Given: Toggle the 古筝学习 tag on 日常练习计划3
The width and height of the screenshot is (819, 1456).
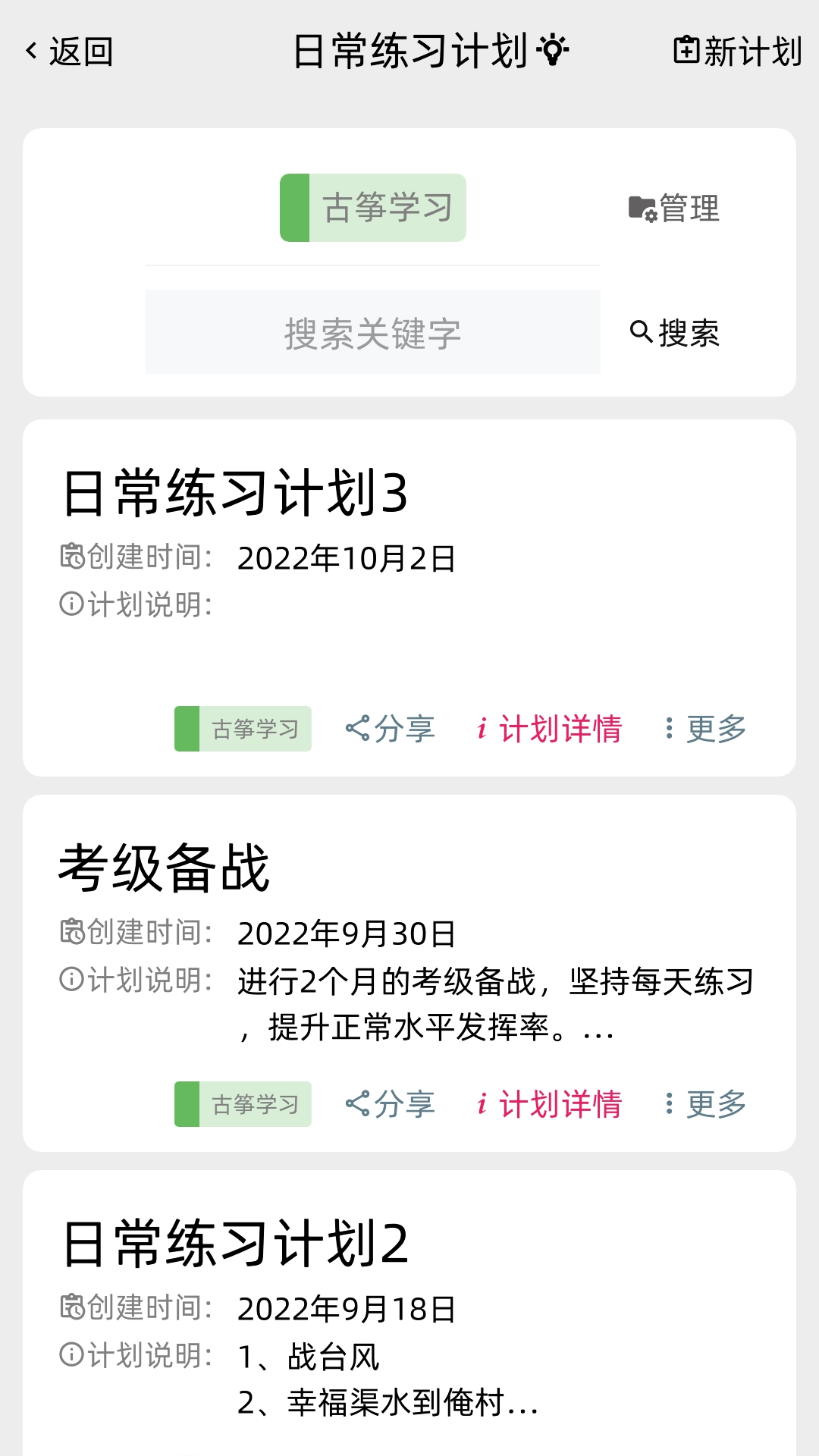Looking at the screenshot, I should [241, 729].
